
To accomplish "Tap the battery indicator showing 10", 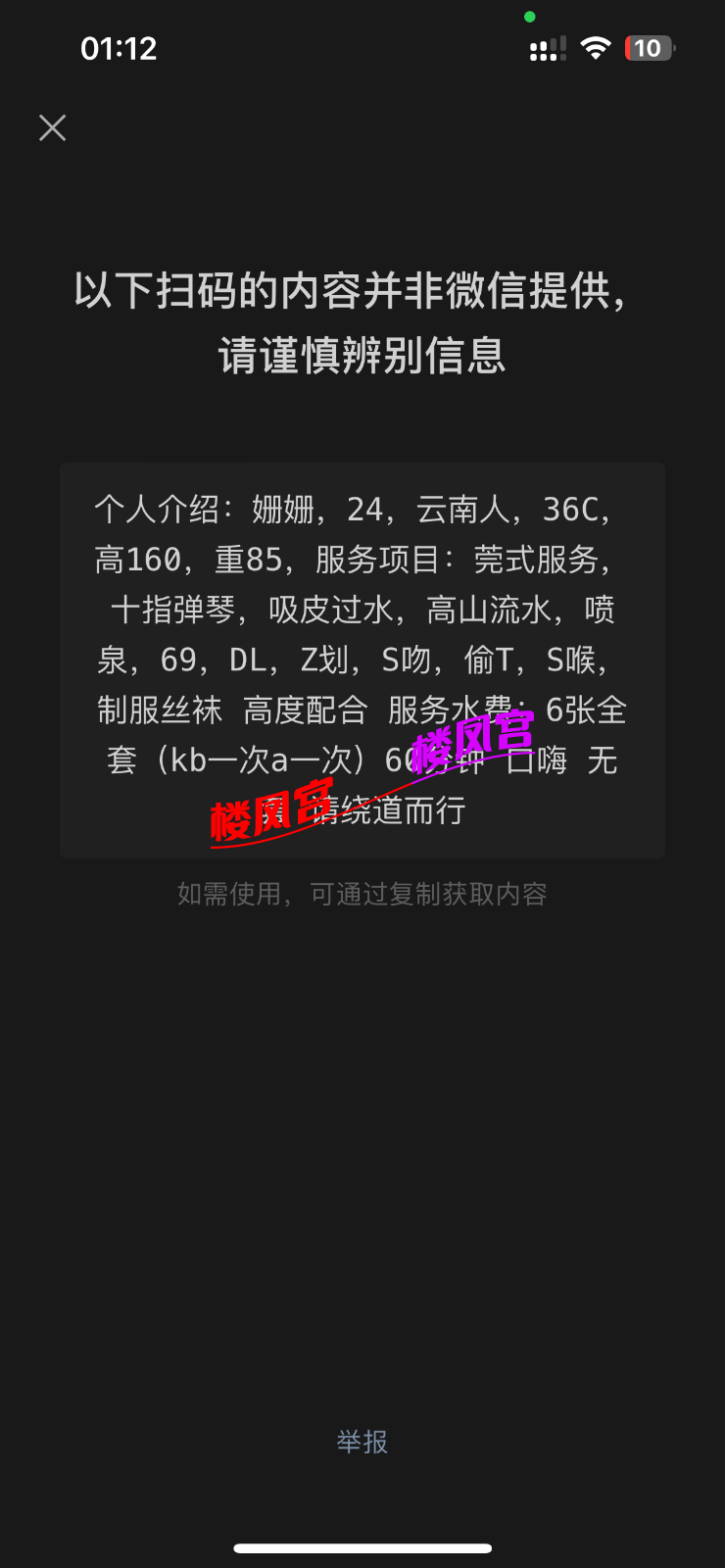I will click(649, 47).
